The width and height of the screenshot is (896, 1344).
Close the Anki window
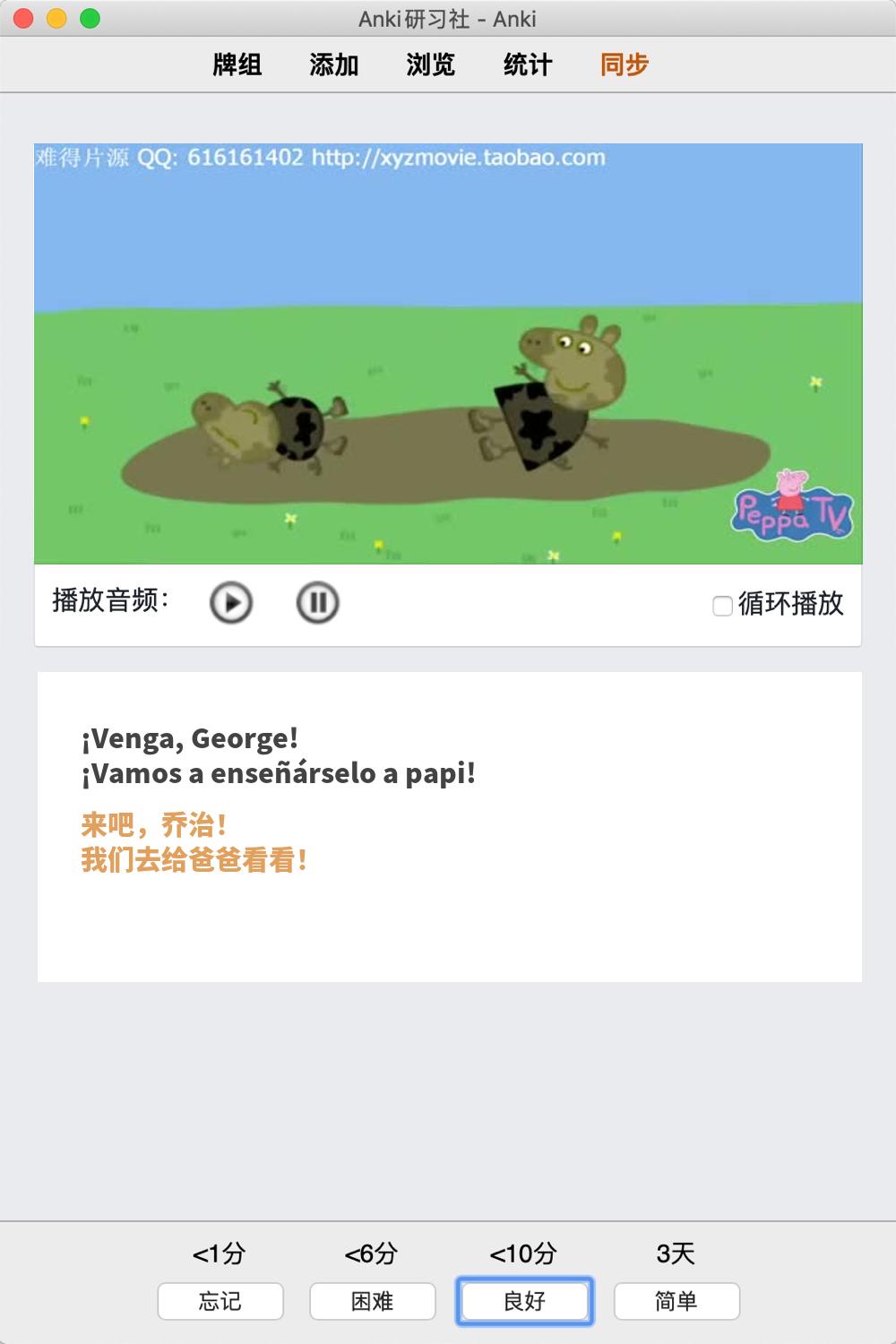pyautogui.click(x=24, y=18)
